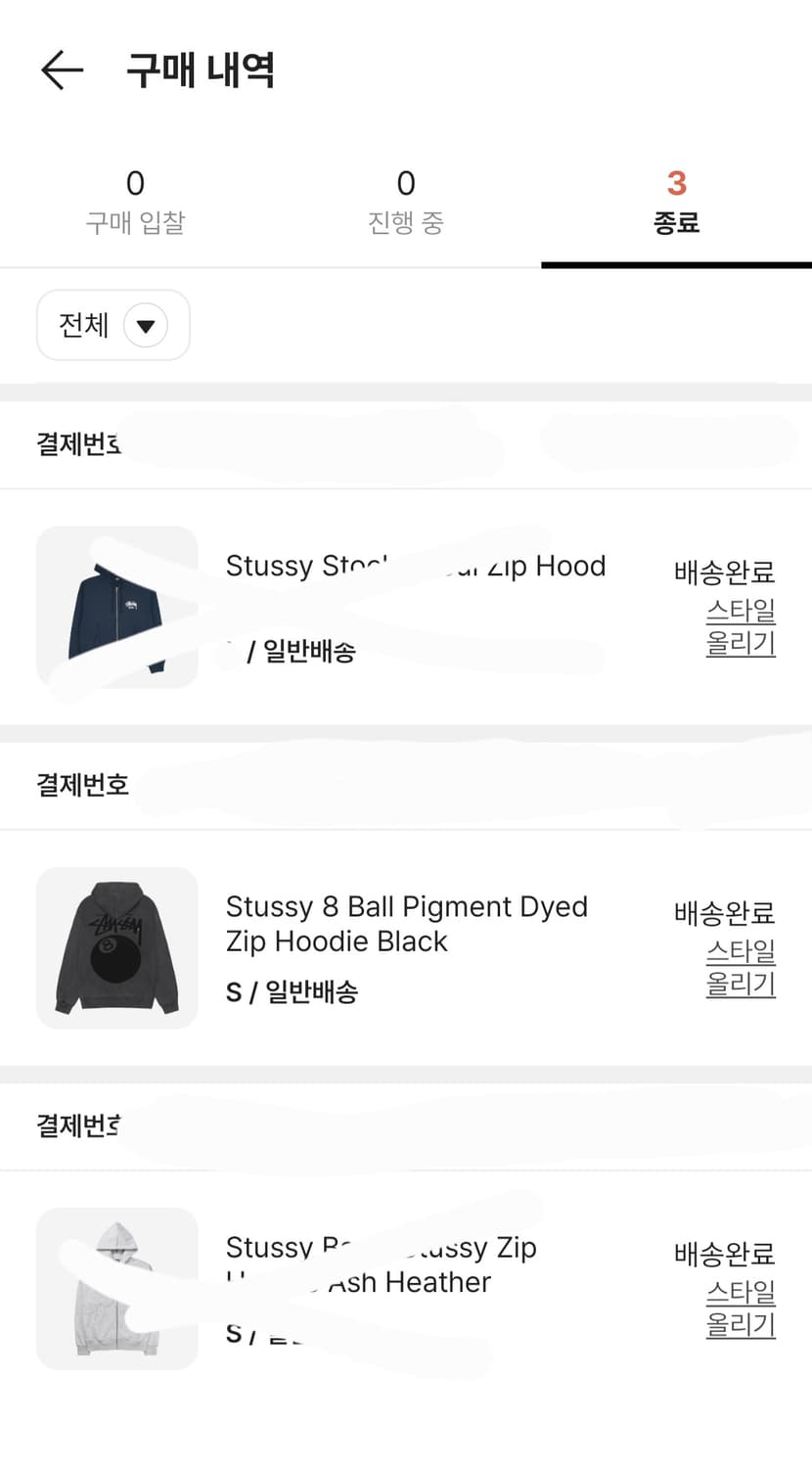
Task: Open the Ash Heather hoodie product name
Action: [x=381, y=1264]
